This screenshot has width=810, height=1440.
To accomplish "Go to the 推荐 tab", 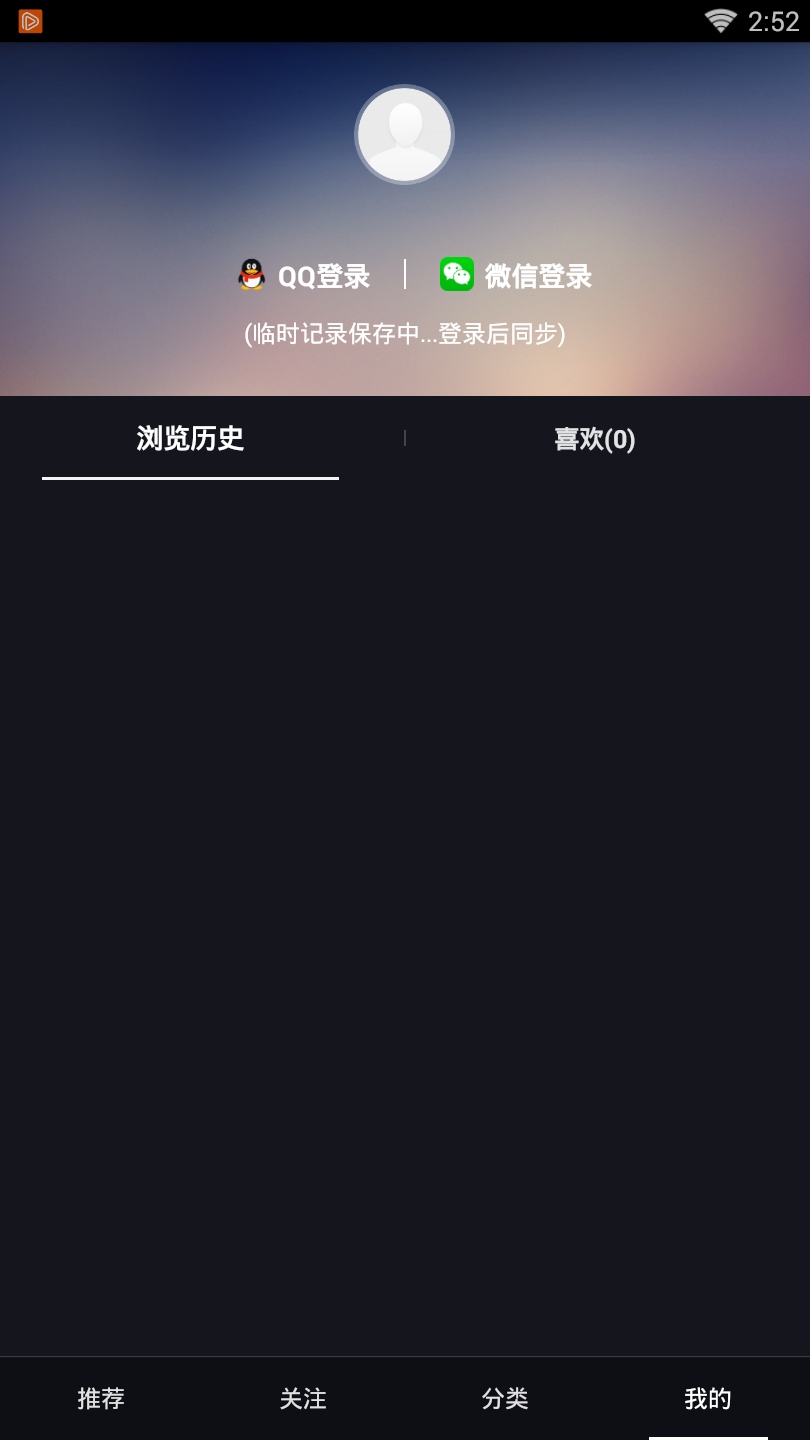I will coord(101,1398).
